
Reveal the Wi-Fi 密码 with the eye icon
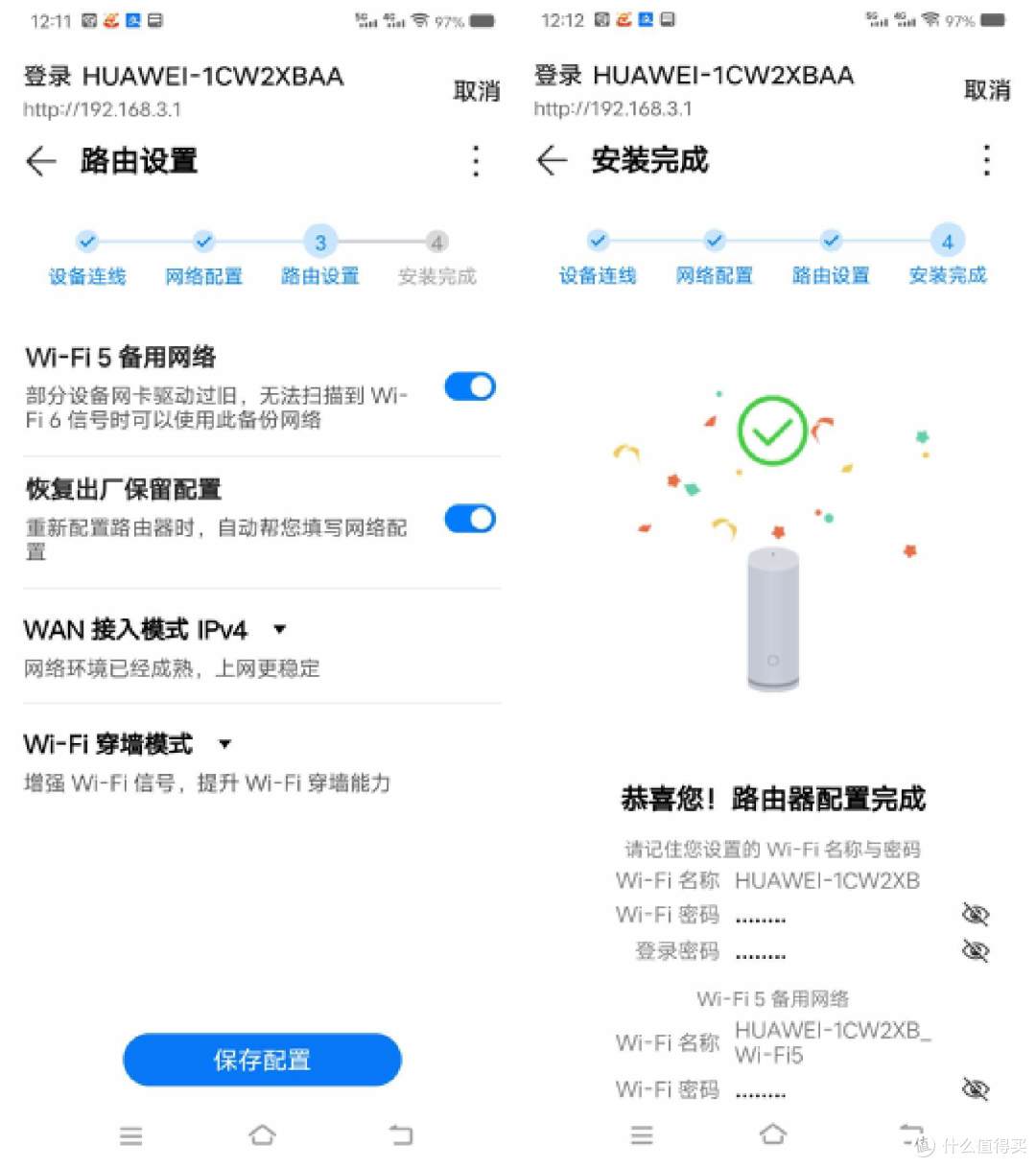tap(976, 914)
